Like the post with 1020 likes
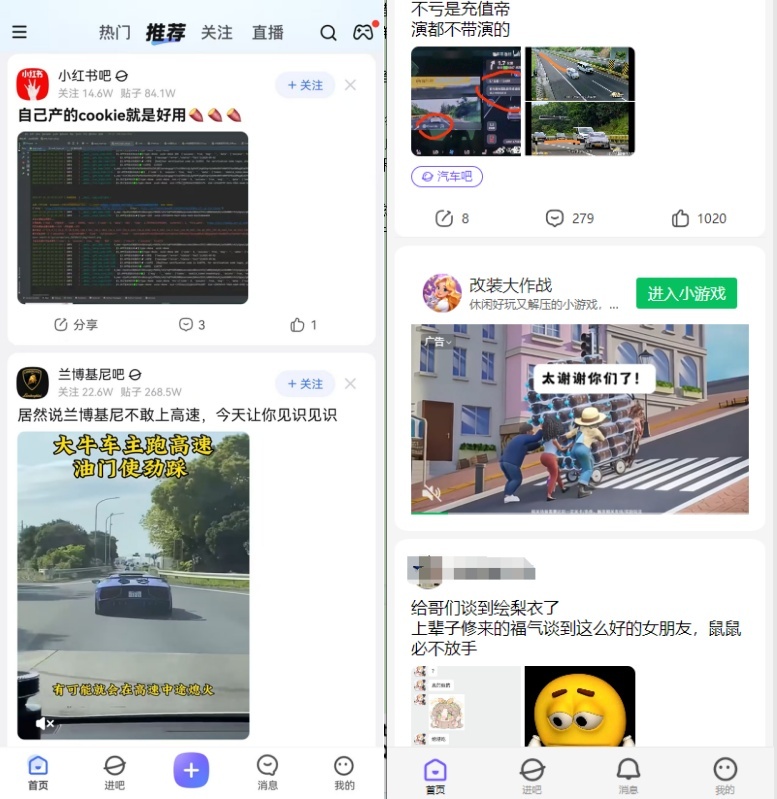Image resolution: width=777 pixels, height=799 pixels. (x=698, y=218)
